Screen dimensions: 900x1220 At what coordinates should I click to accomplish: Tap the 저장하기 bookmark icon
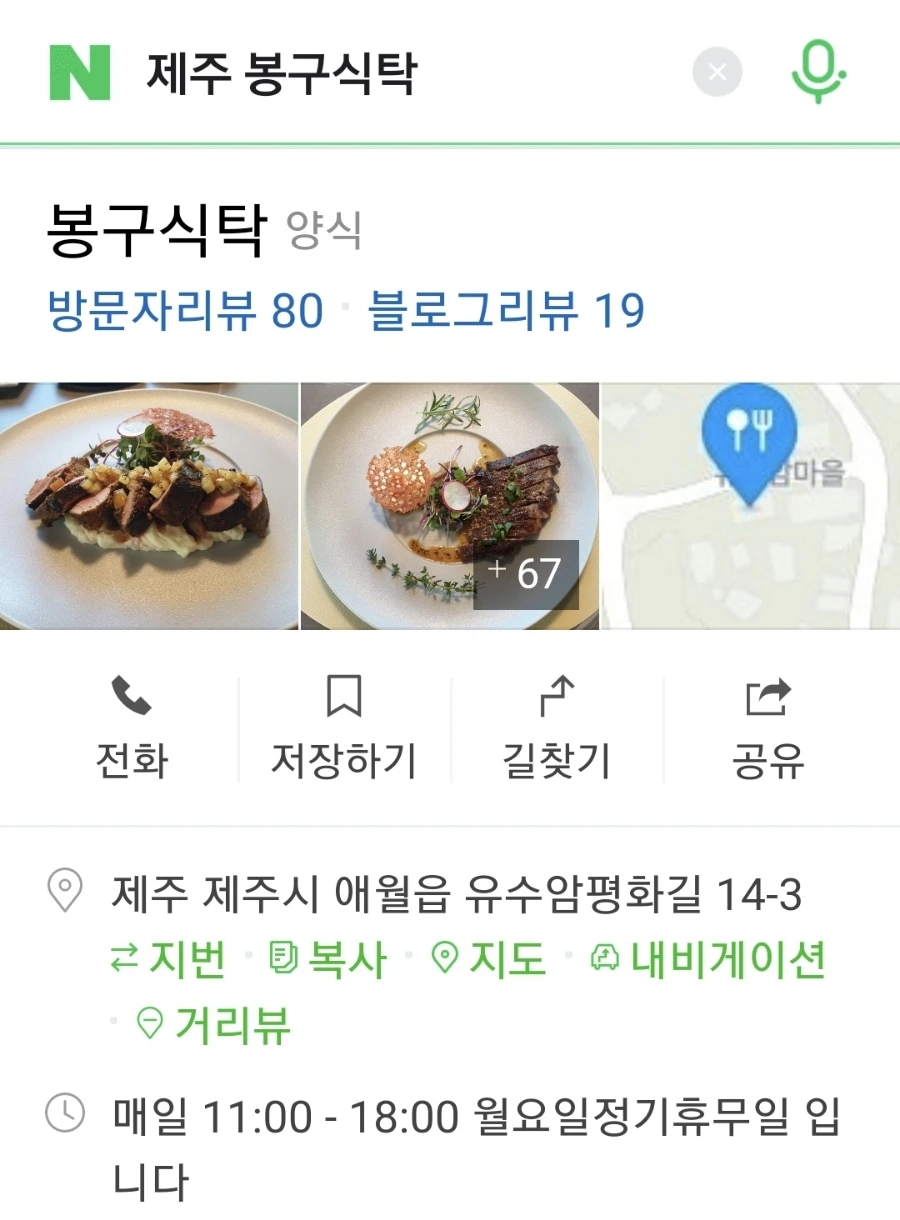click(345, 700)
